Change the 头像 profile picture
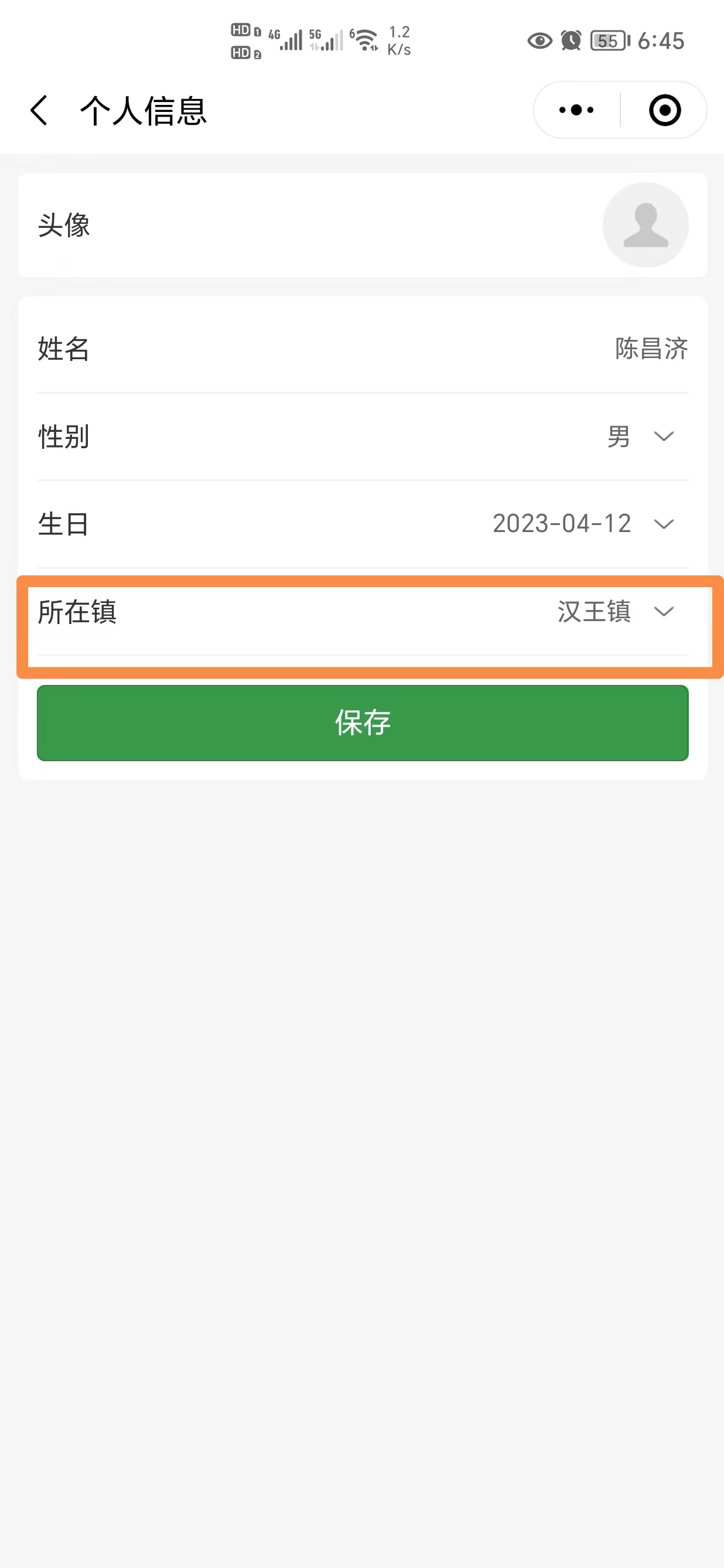Viewport: 724px width, 1568px height. (646, 224)
